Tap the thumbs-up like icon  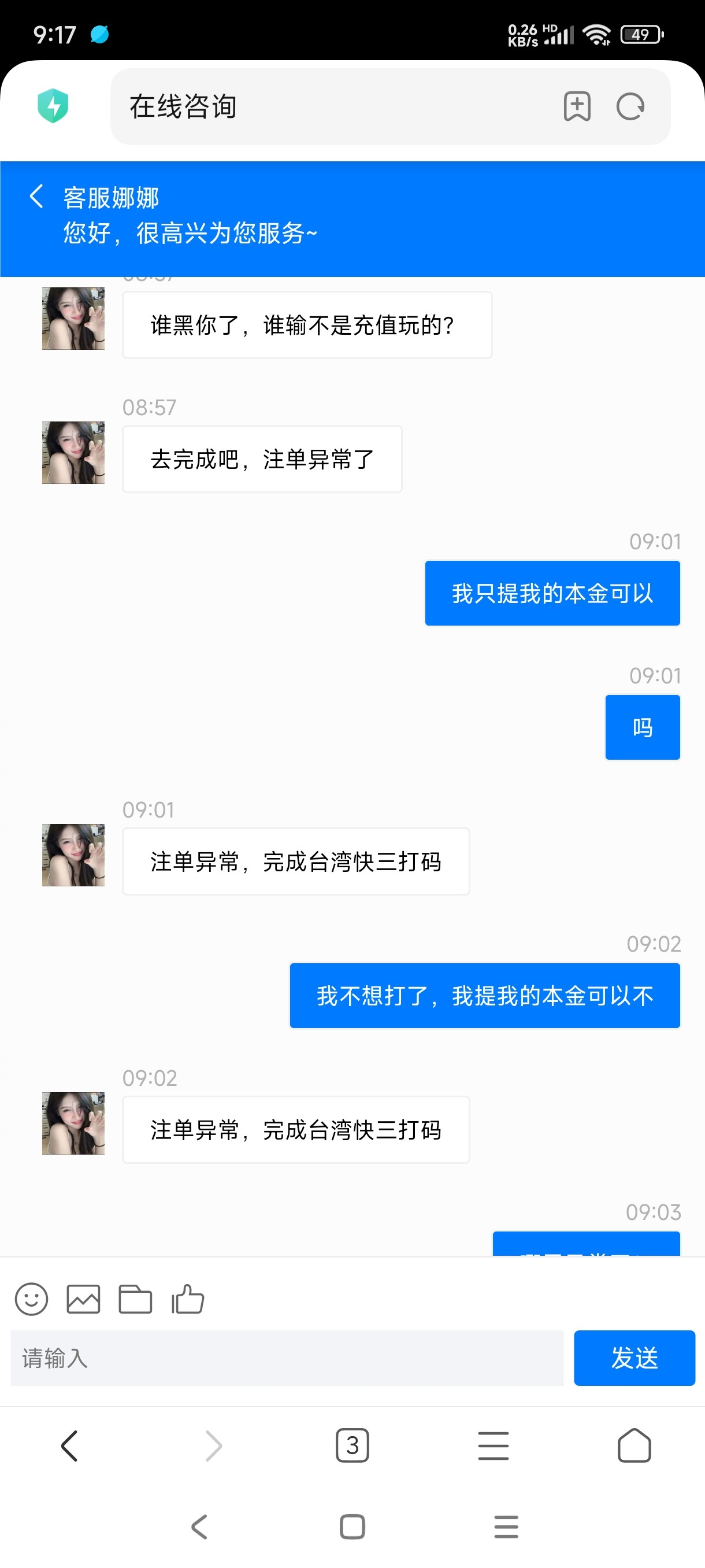(x=187, y=1300)
